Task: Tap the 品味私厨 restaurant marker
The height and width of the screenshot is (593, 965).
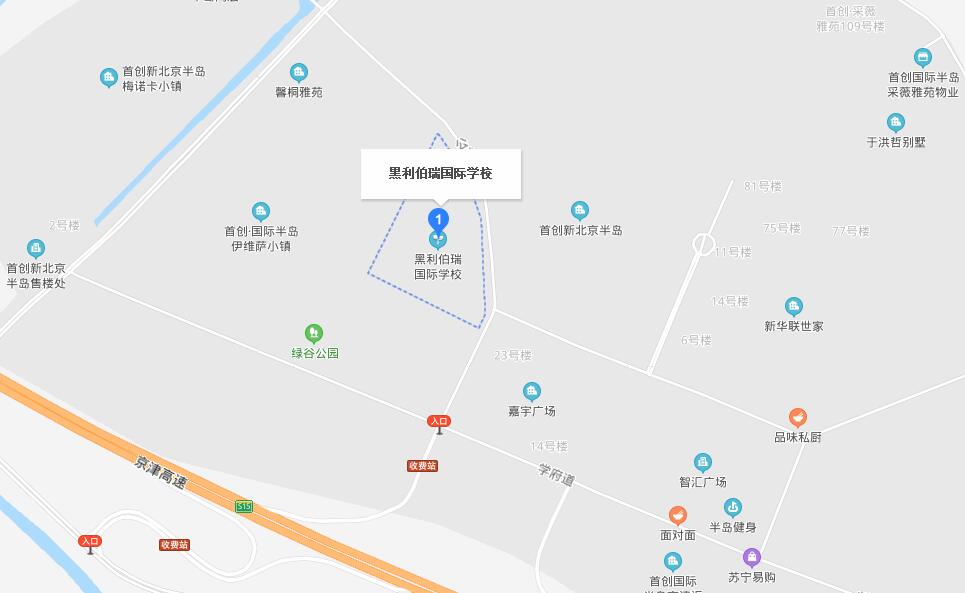Action: 797,417
